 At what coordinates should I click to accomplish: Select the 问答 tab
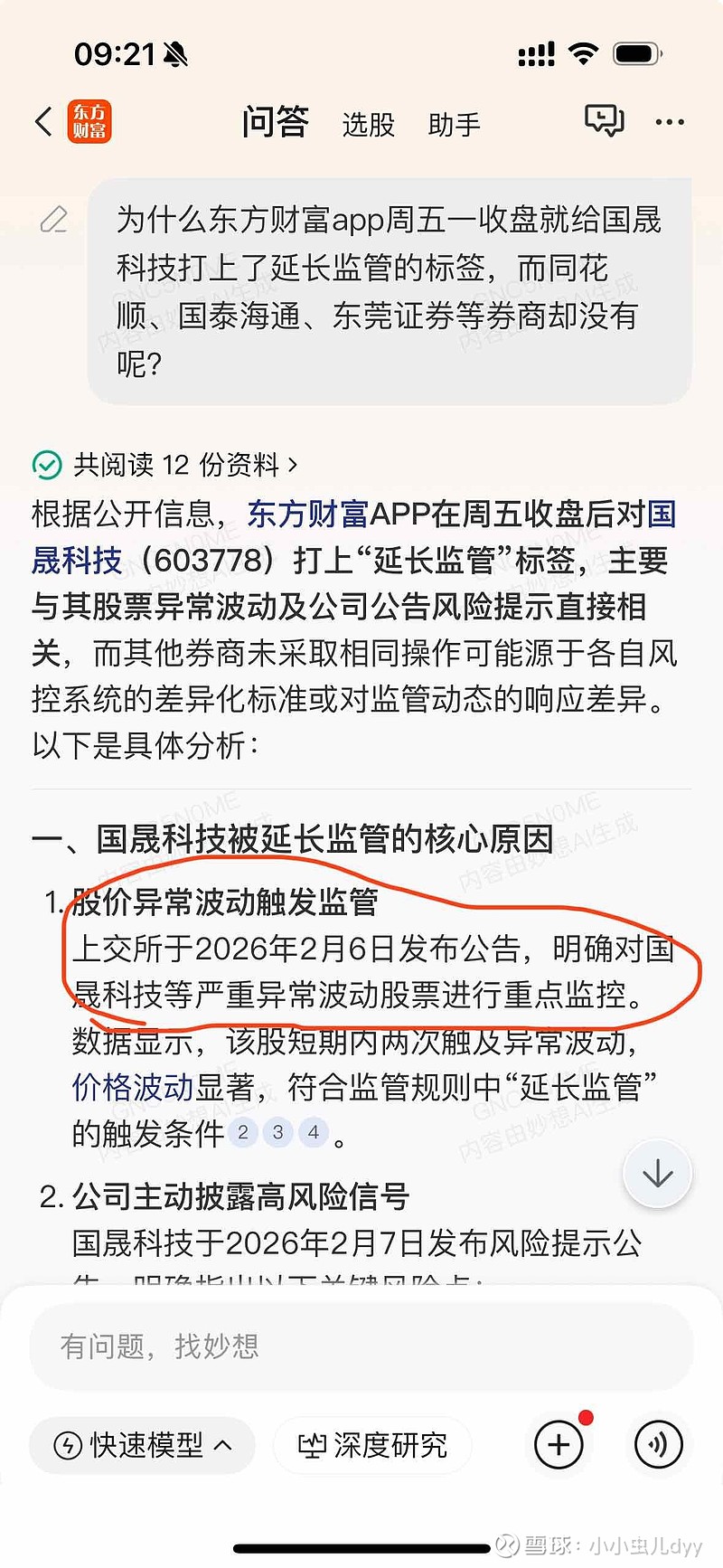[274, 120]
